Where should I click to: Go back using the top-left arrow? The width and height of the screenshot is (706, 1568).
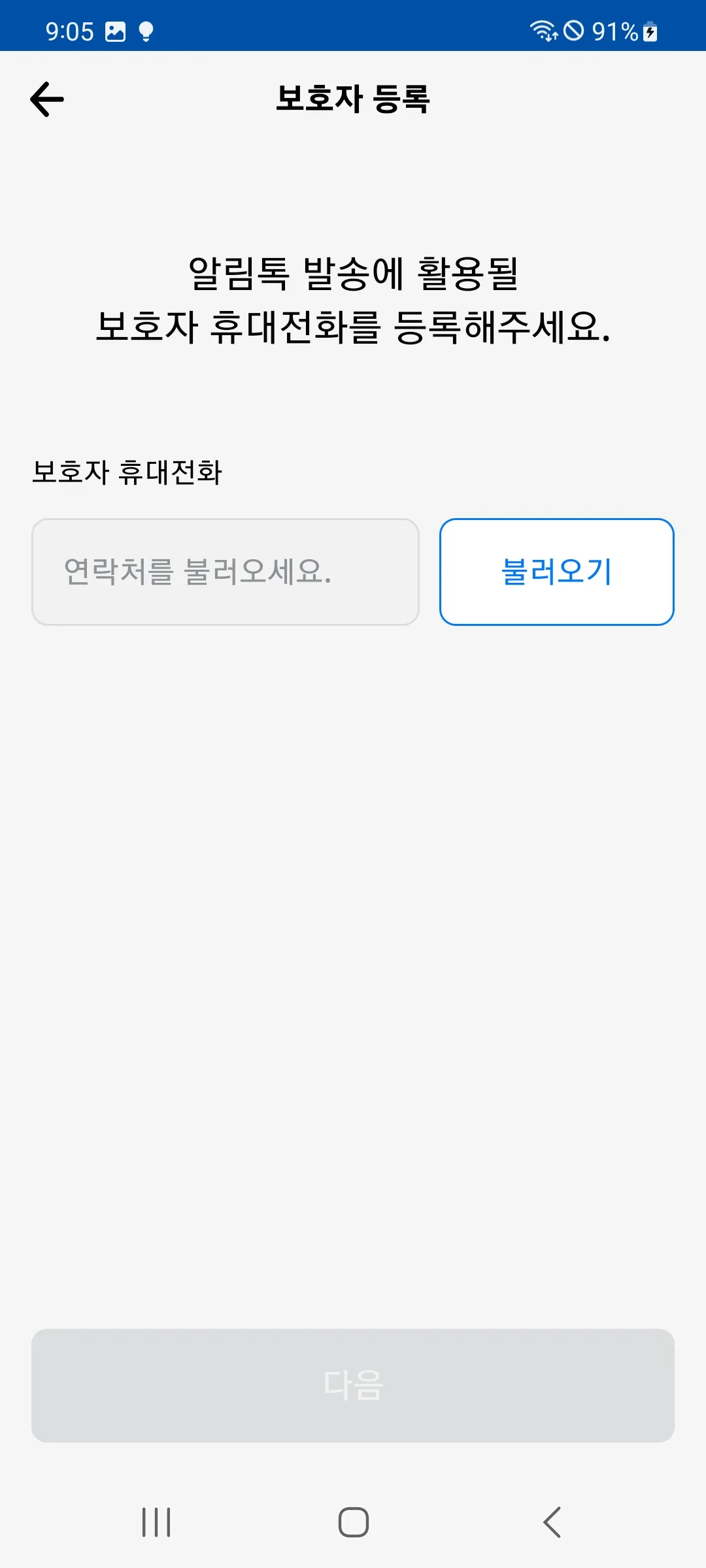[47, 99]
